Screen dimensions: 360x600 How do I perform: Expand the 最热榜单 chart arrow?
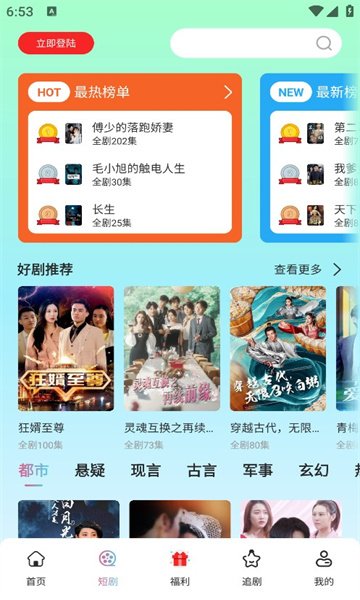point(228,92)
